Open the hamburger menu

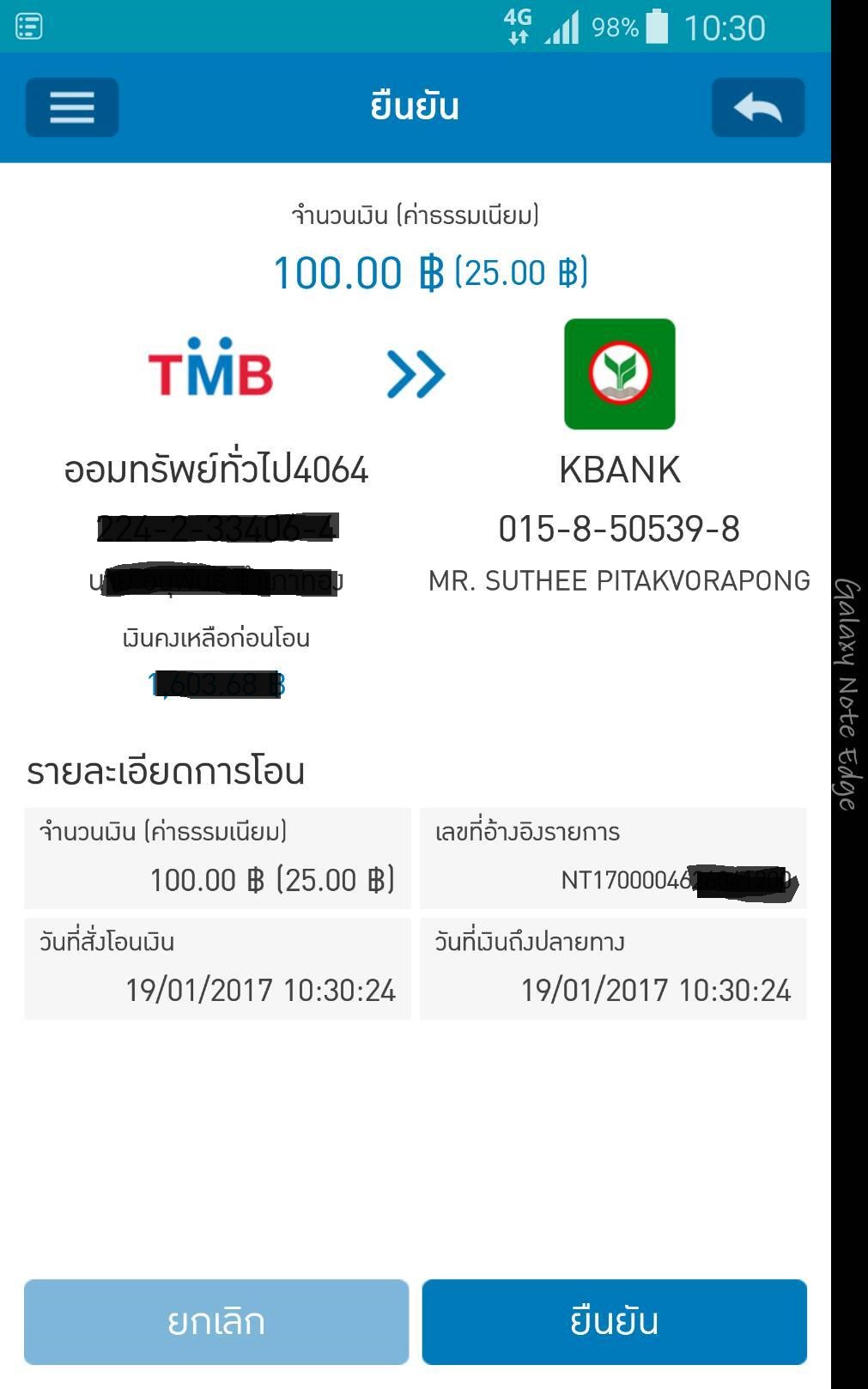pyautogui.click(x=72, y=107)
